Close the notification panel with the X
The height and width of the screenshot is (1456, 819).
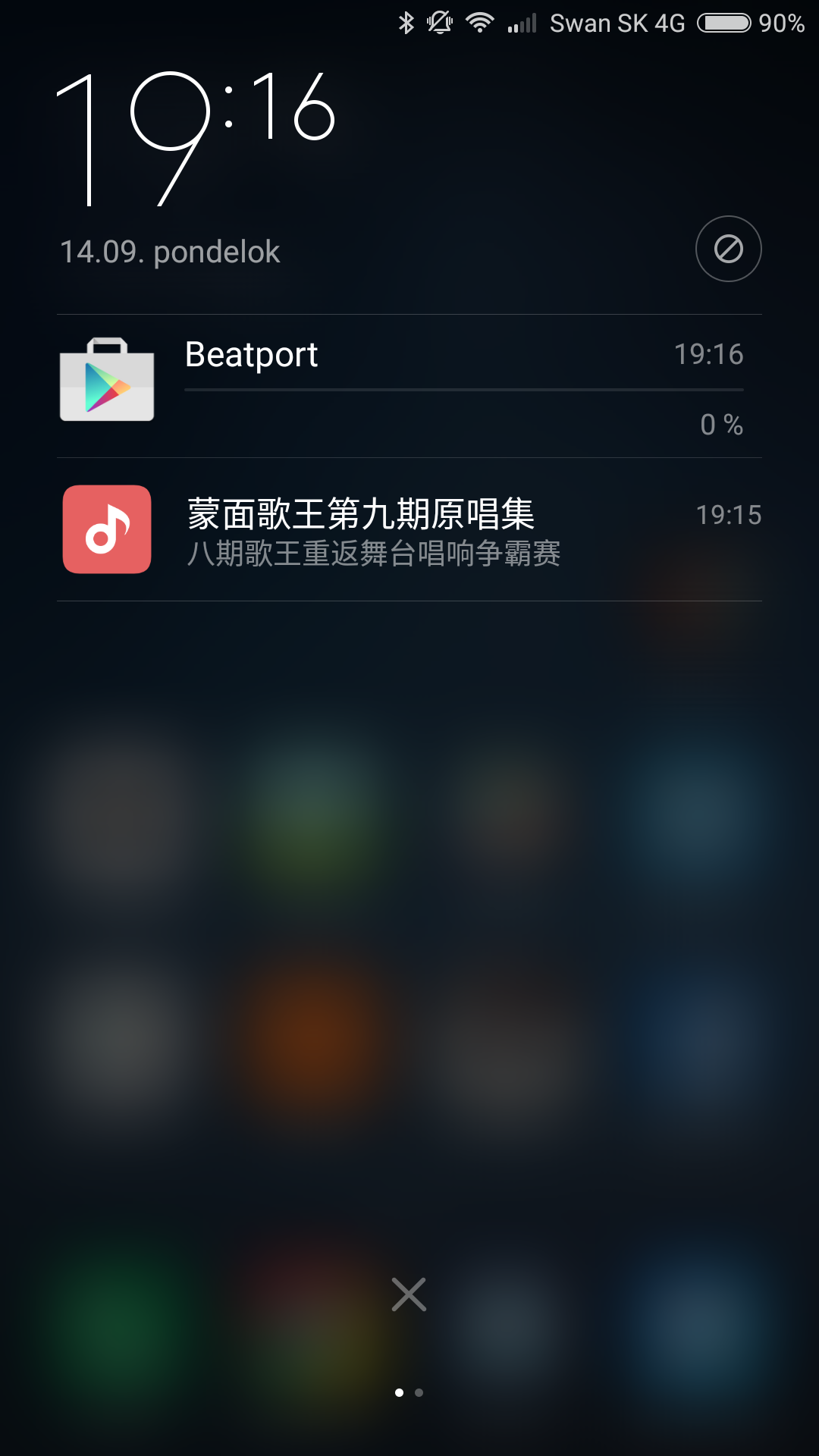point(409,1294)
